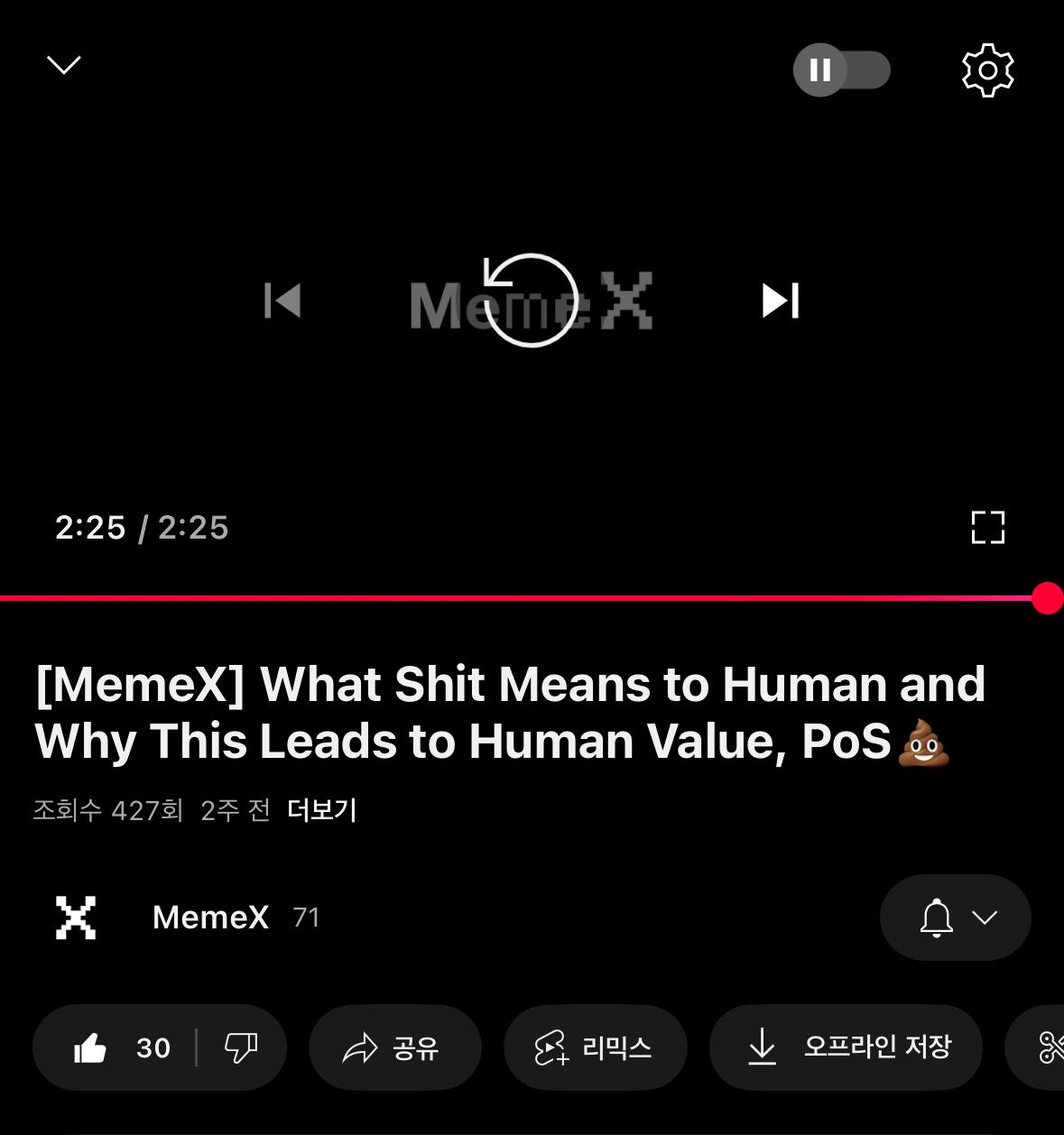The width and height of the screenshot is (1064, 1135).
Task: Open the notification bell dropdown
Action: tap(955, 918)
